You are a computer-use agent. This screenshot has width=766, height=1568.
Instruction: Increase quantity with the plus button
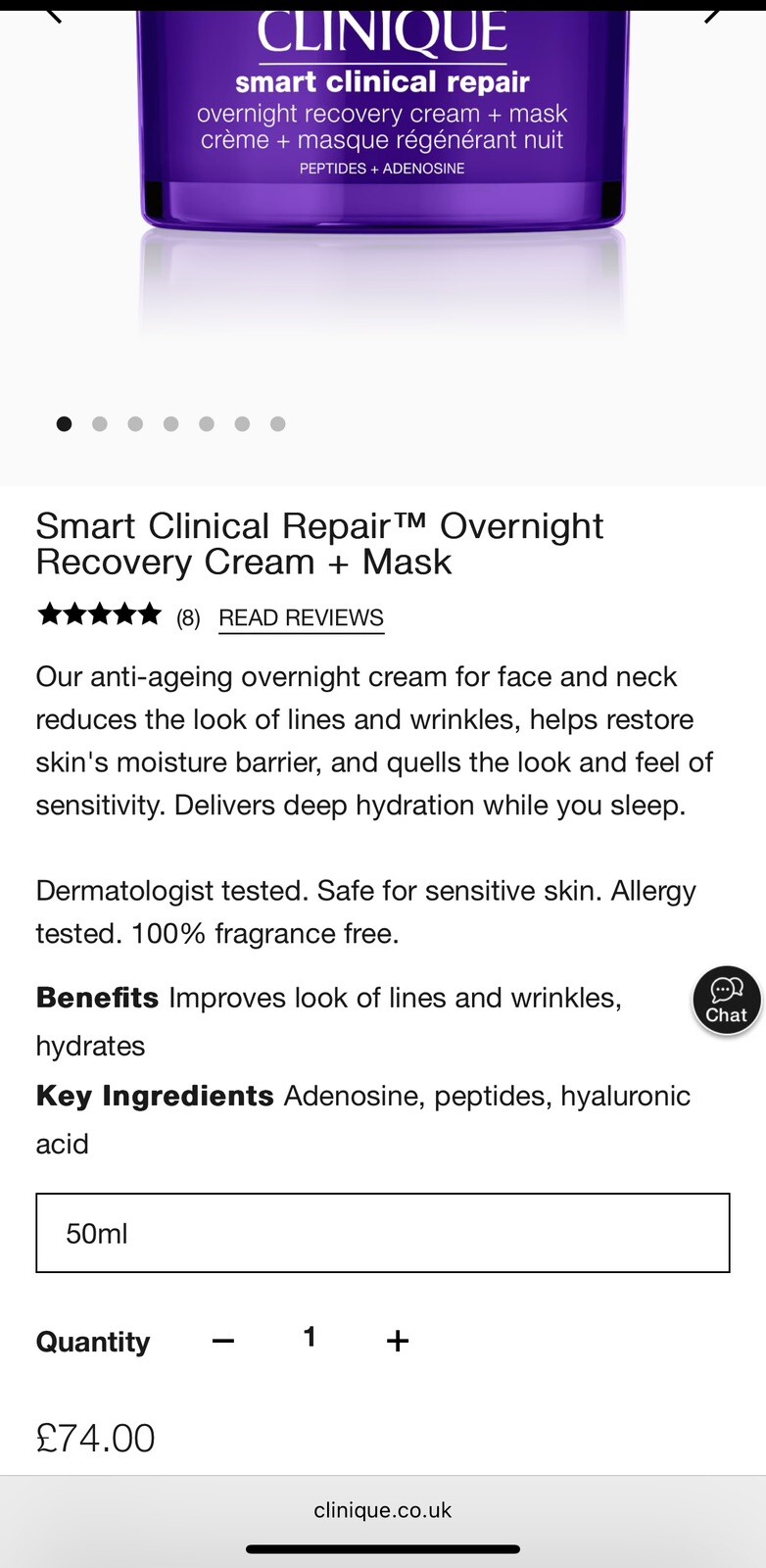click(397, 1341)
